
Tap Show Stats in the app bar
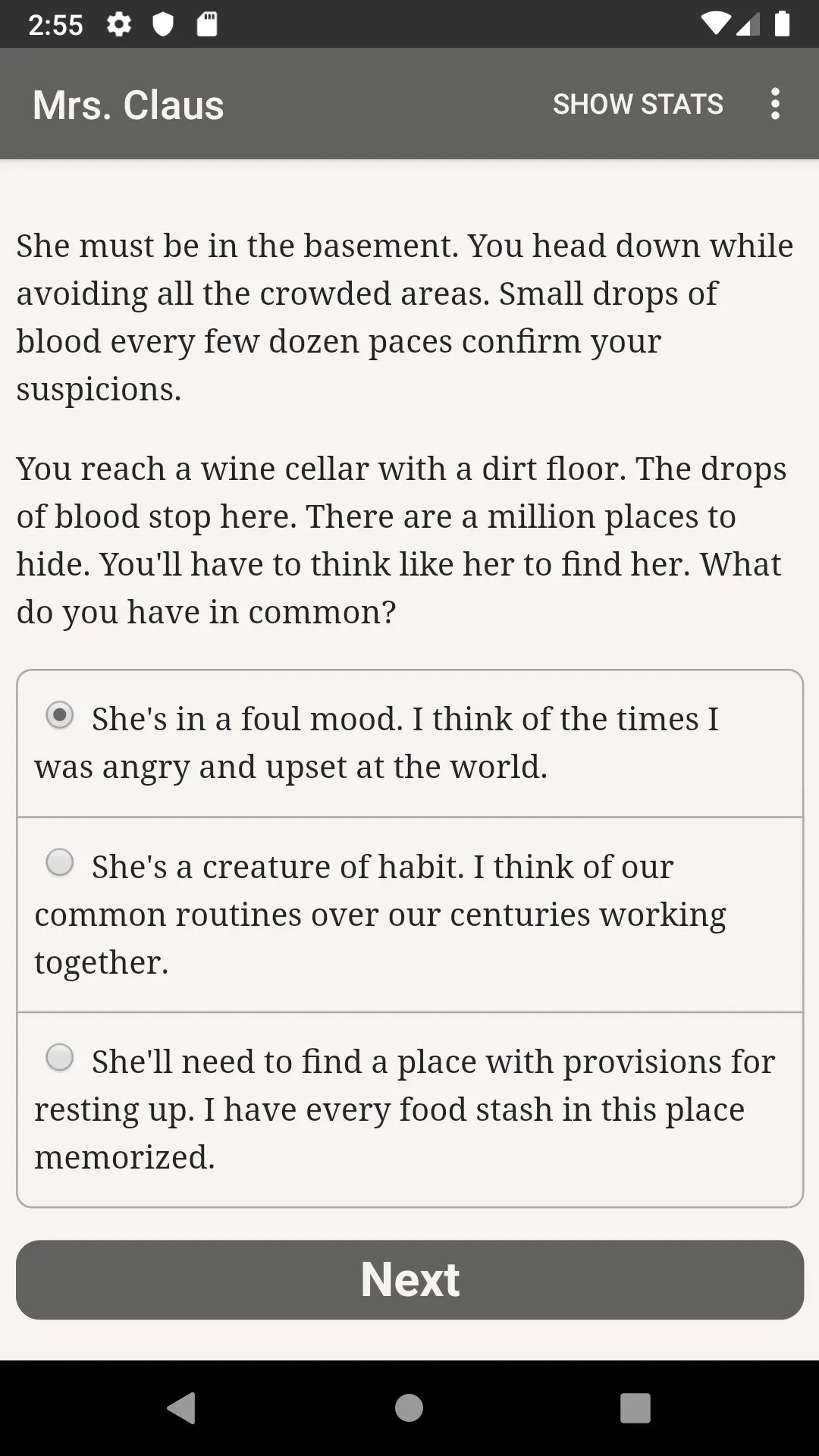pos(638,104)
